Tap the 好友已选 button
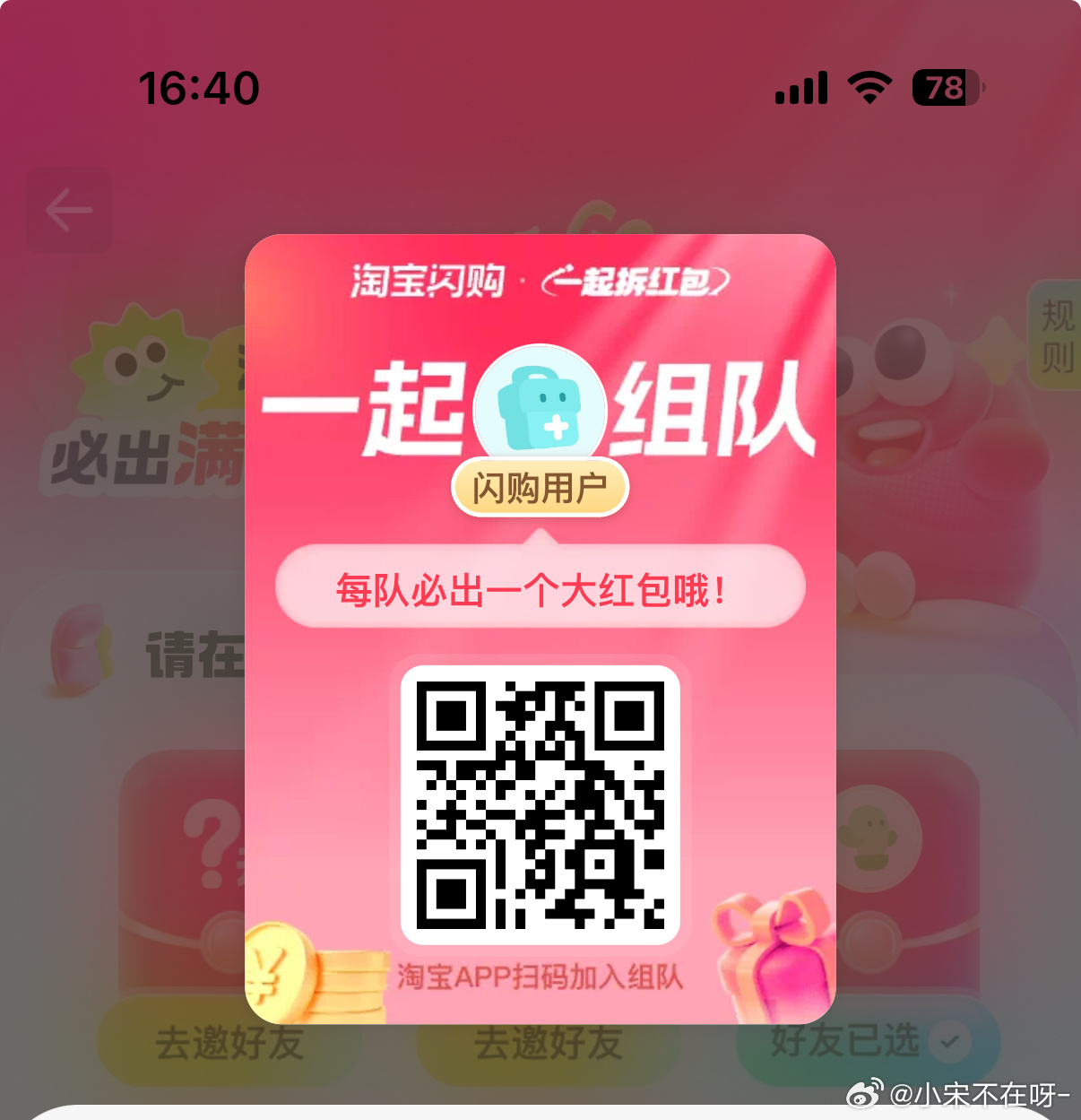Viewport: 1081px width, 1120px height. (x=866, y=1041)
